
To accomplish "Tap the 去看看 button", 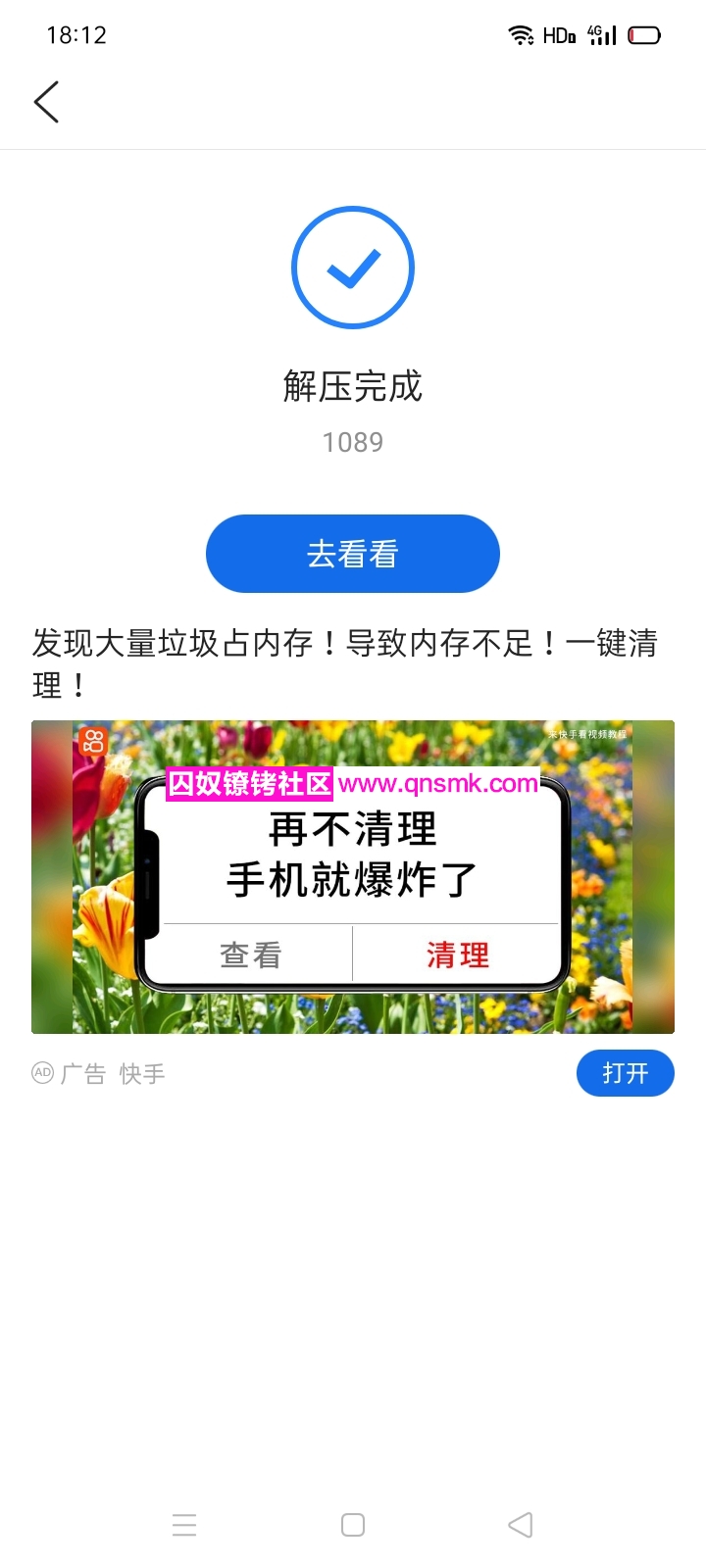I will pyautogui.click(x=352, y=554).
